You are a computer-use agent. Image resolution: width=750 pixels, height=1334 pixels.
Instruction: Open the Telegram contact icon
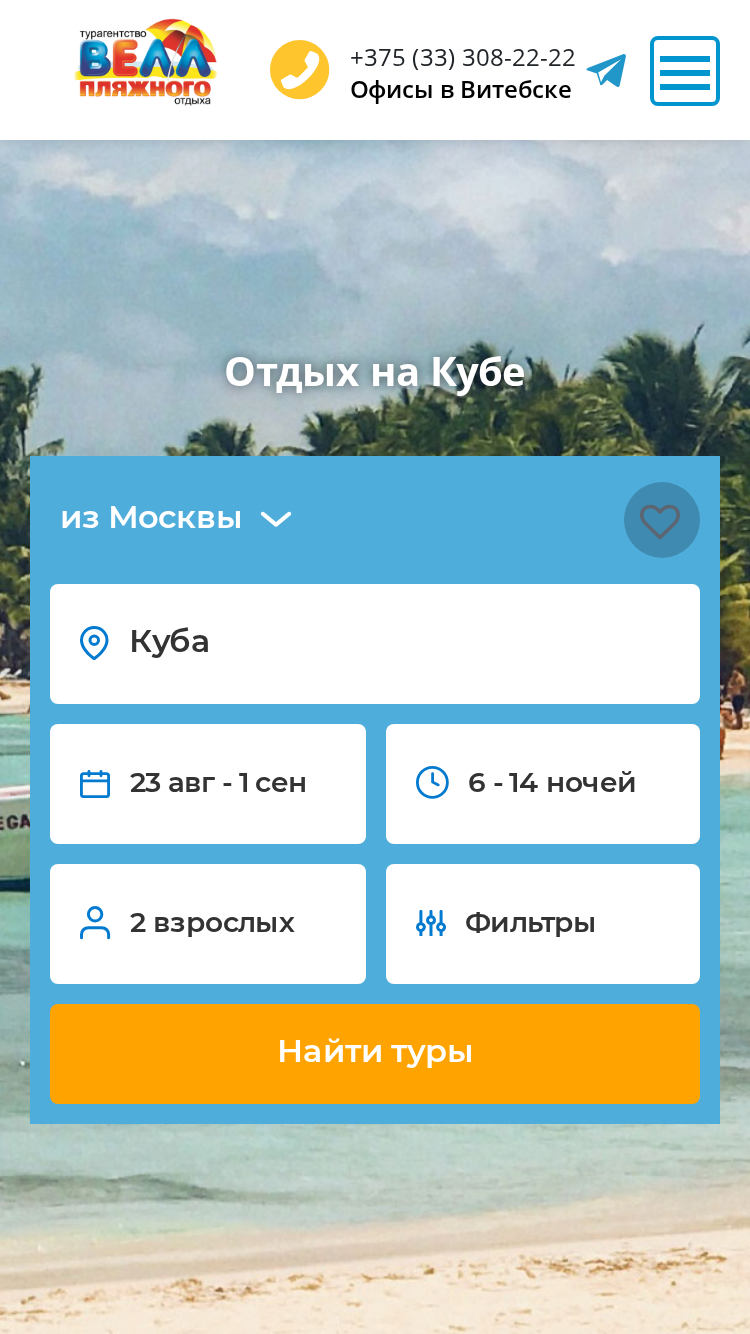tap(606, 70)
